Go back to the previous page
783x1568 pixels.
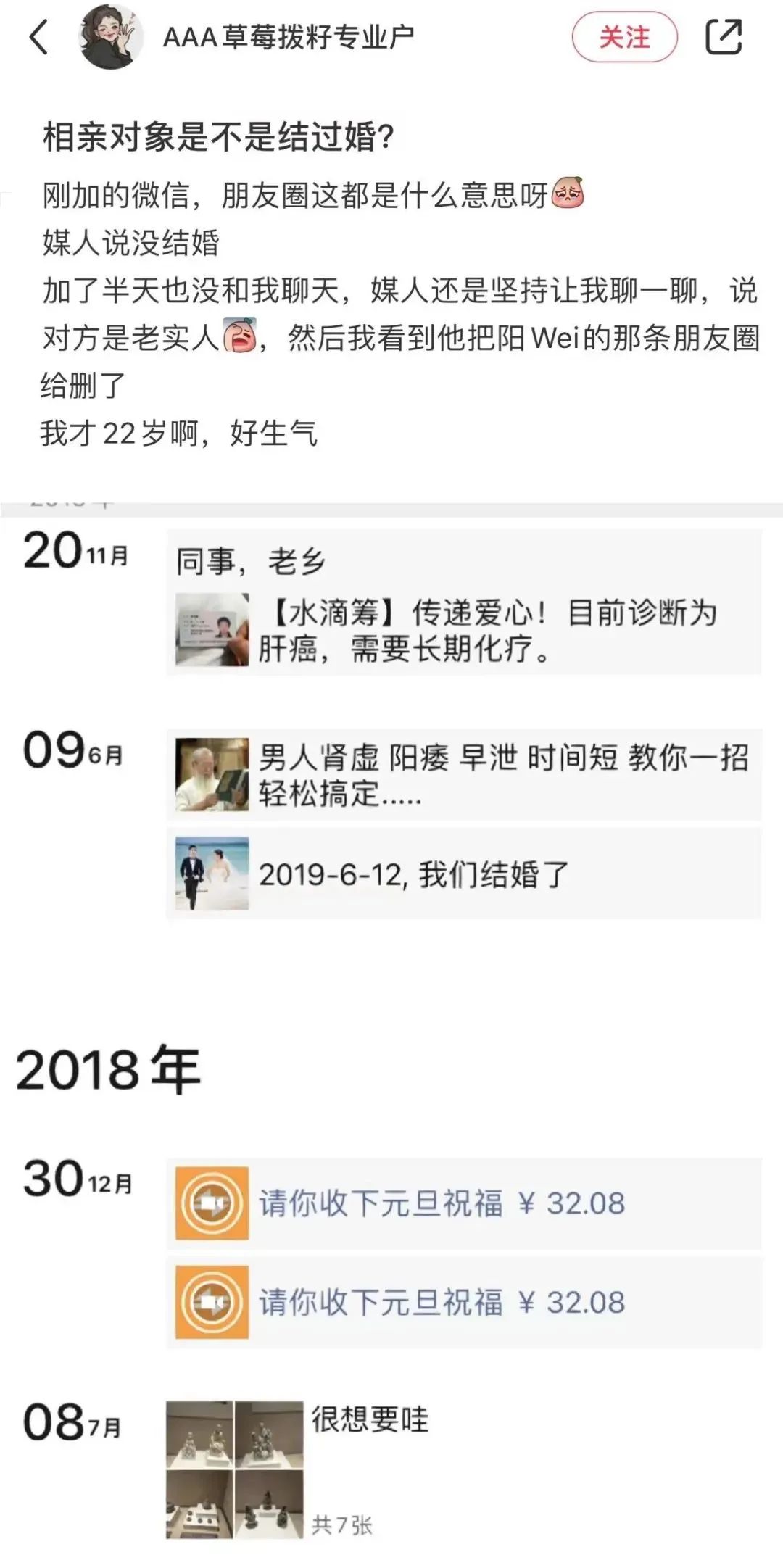[x=38, y=37]
